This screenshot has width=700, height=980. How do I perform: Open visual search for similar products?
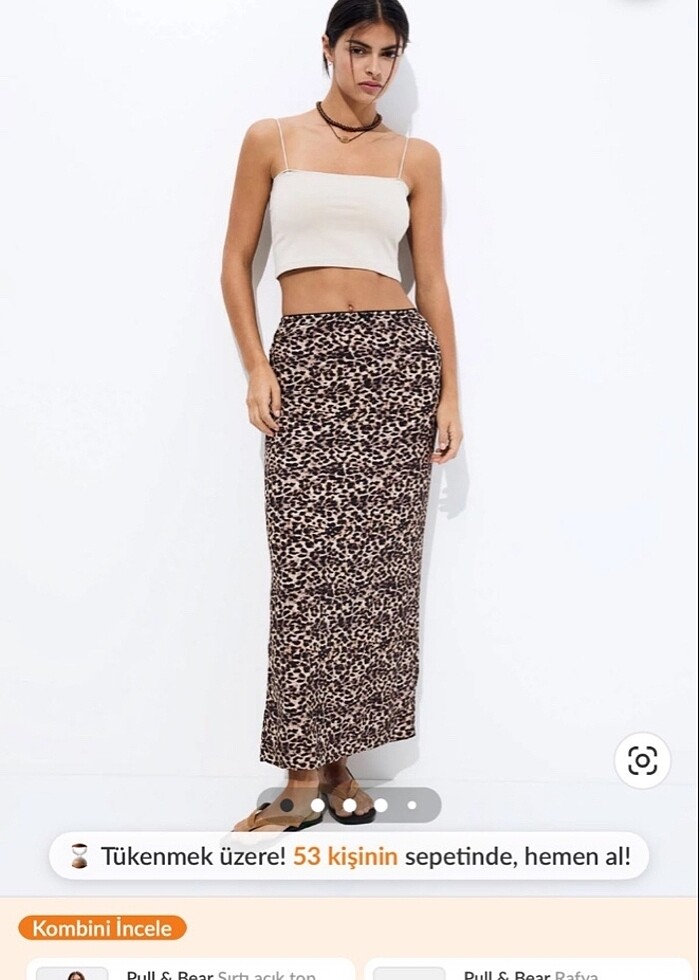coord(642,761)
